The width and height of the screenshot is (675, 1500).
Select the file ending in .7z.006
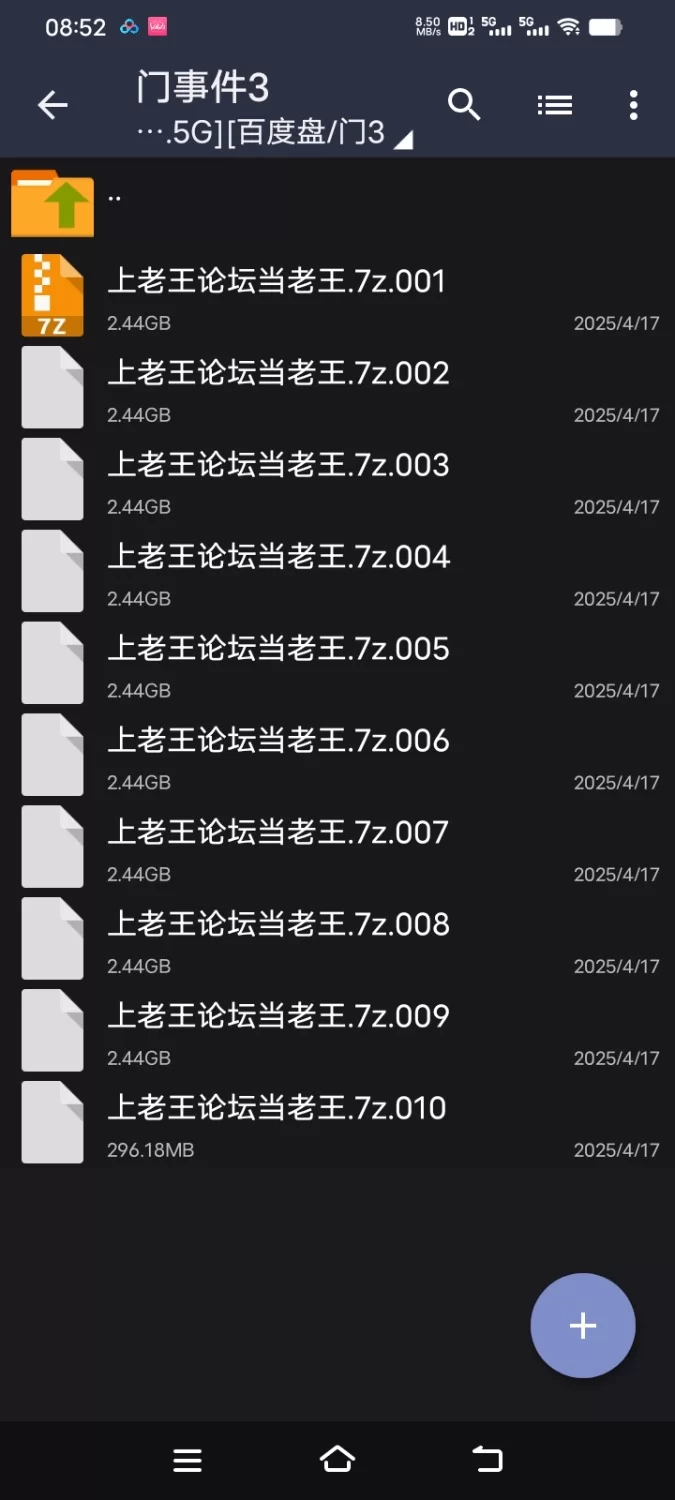tap(337, 755)
